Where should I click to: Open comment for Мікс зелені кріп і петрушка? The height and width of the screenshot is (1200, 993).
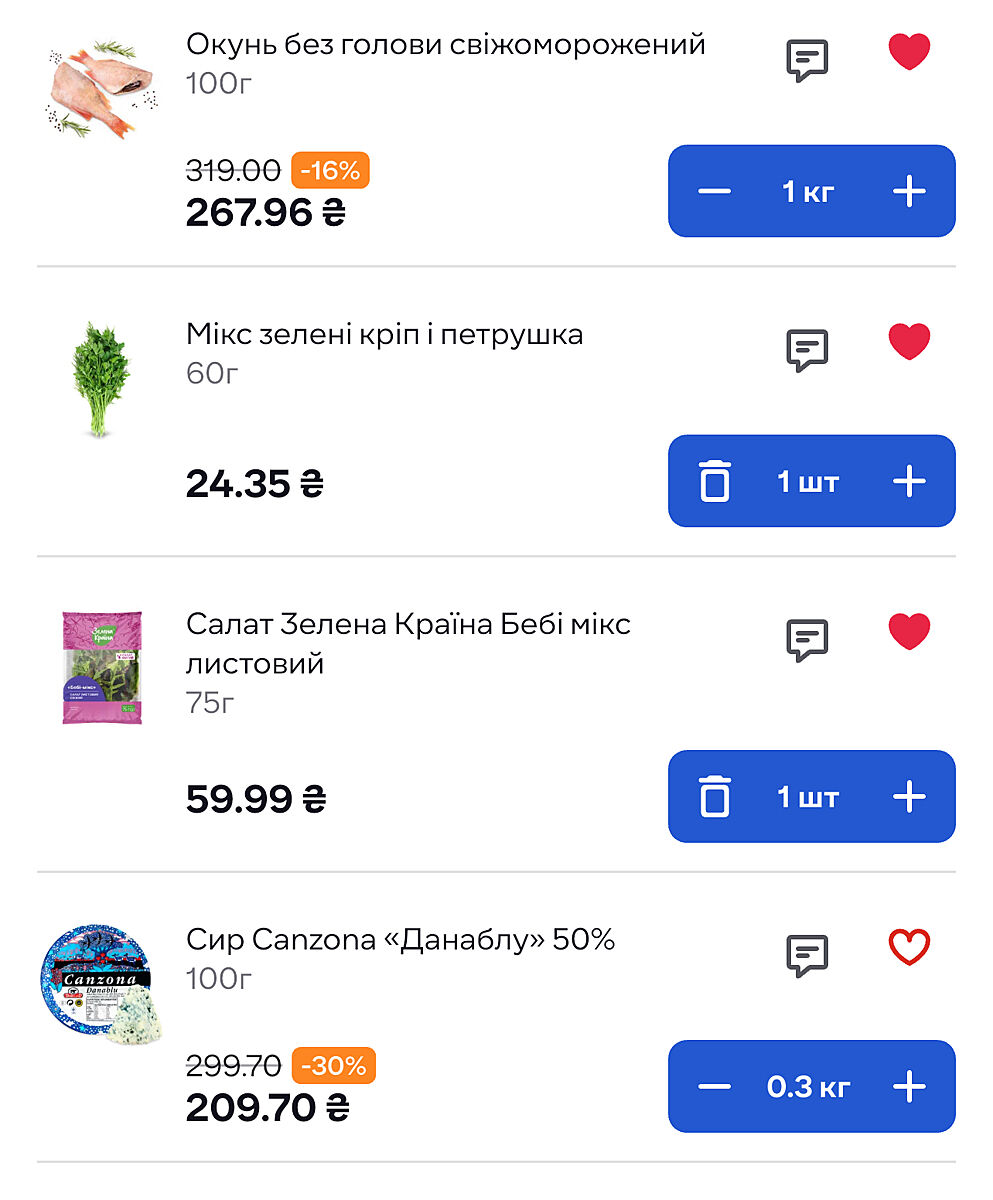pos(807,350)
